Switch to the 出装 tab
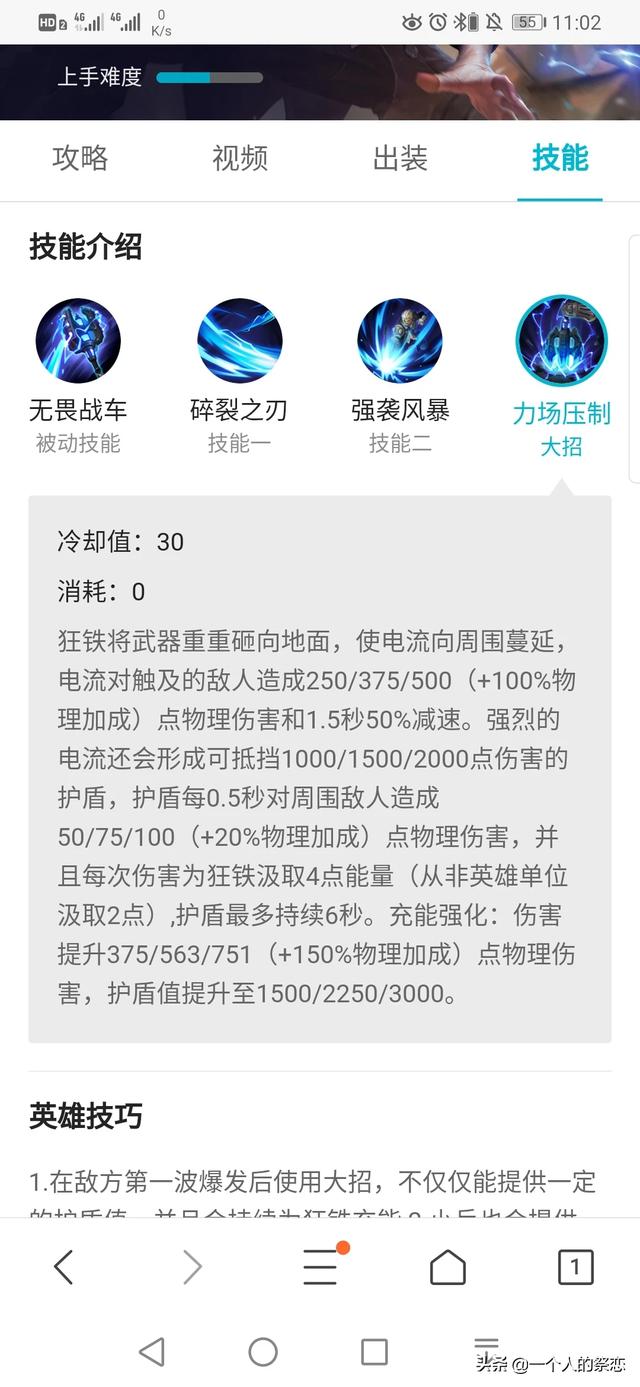 click(400, 158)
